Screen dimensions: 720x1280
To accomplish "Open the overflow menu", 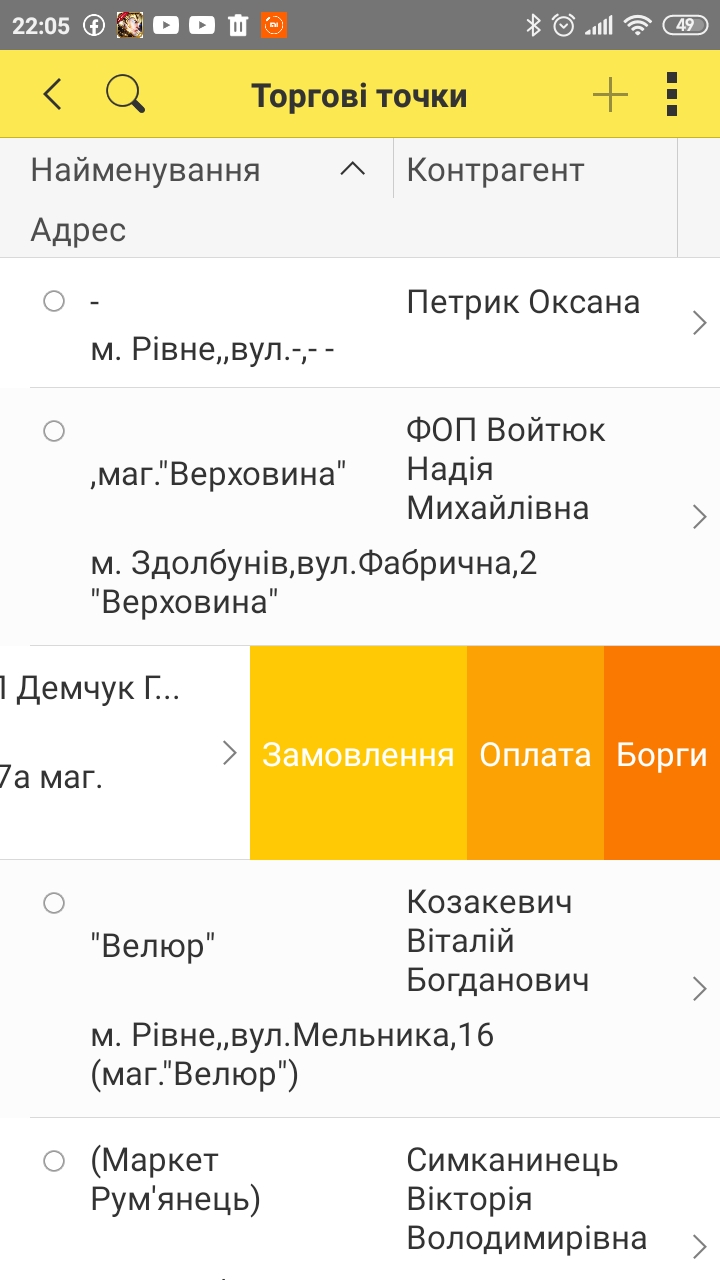I will 672,95.
